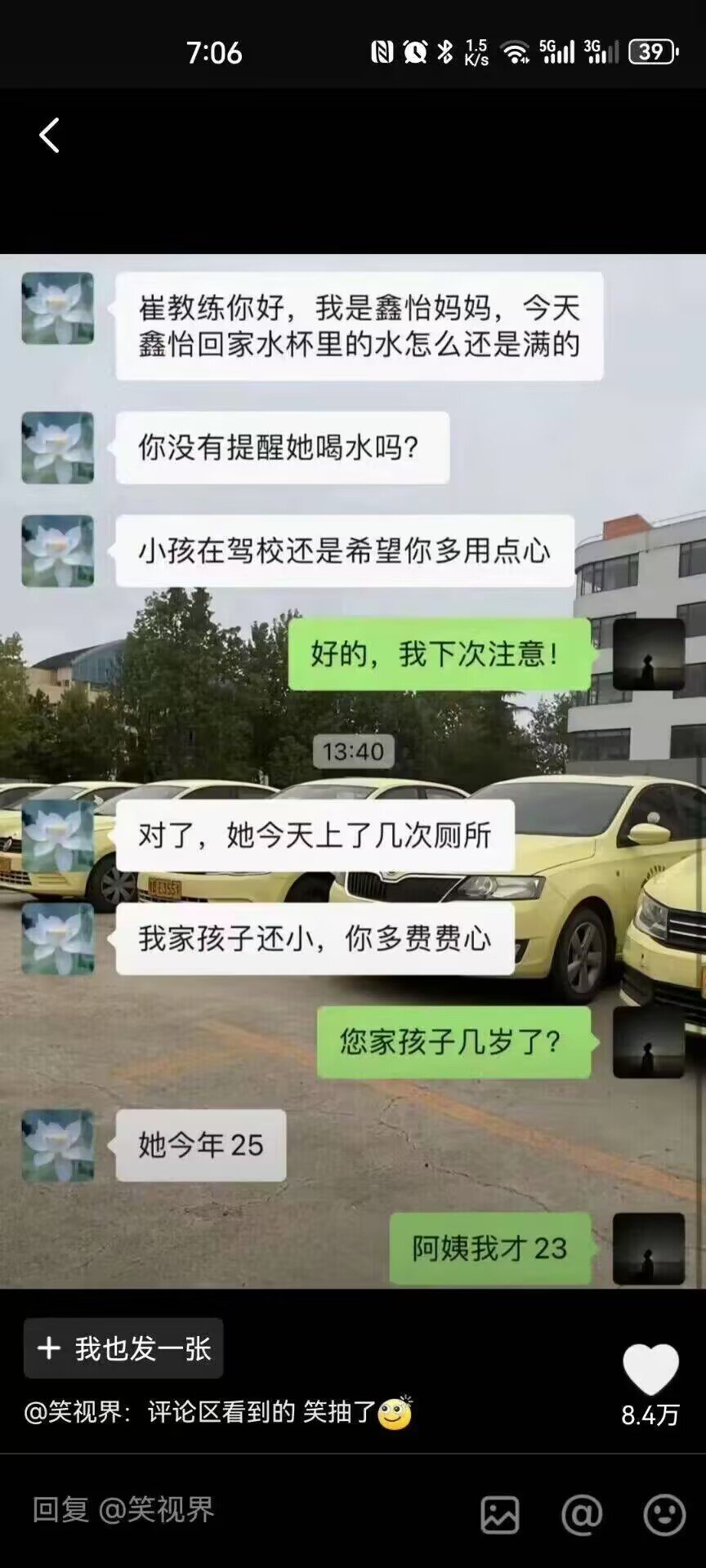Image resolution: width=706 pixels, height=1568 pixels.
Task: Attach a picture to the reply
Action: (x=500, y=1515)
